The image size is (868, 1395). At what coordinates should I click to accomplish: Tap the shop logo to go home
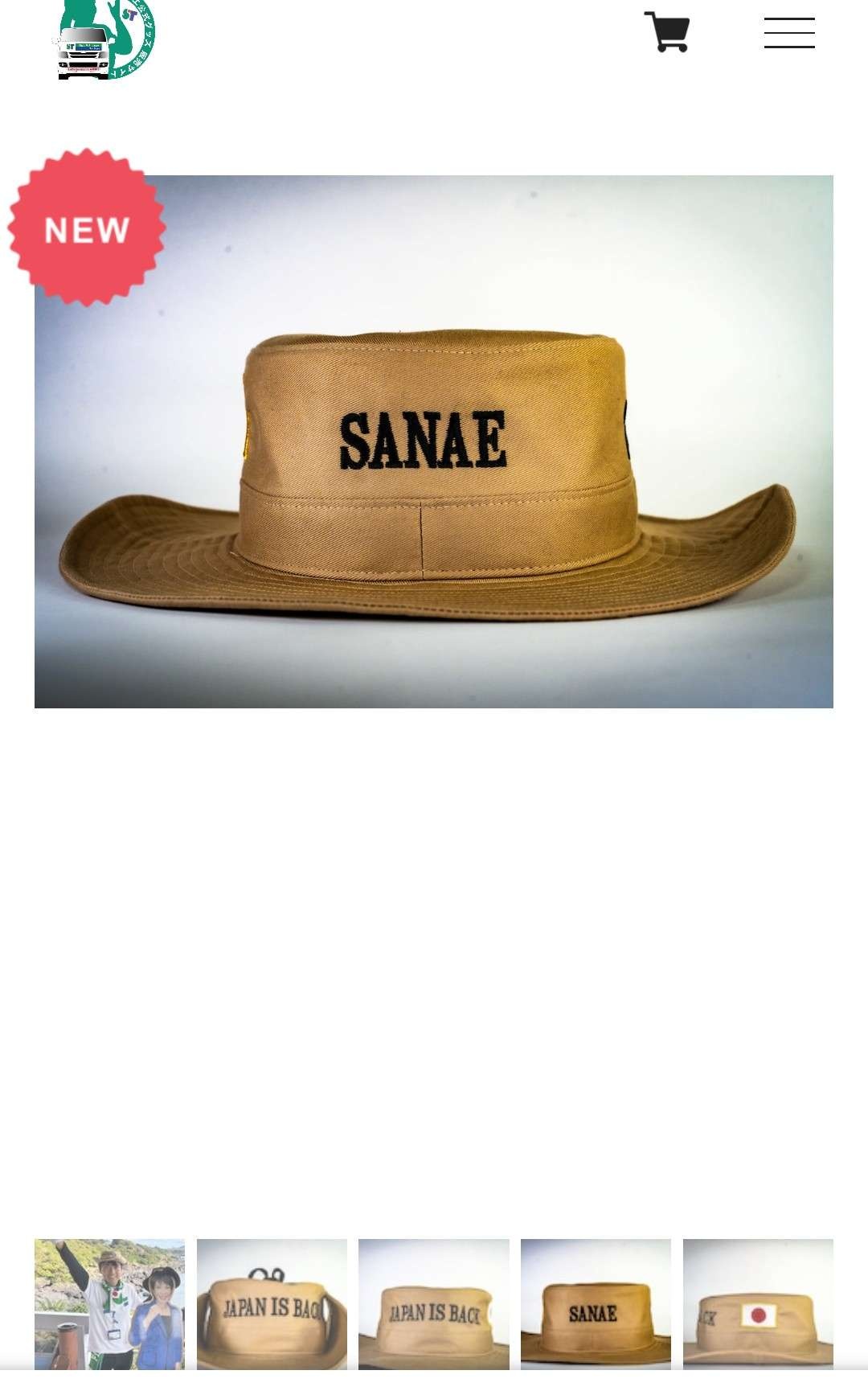[104, 40]
